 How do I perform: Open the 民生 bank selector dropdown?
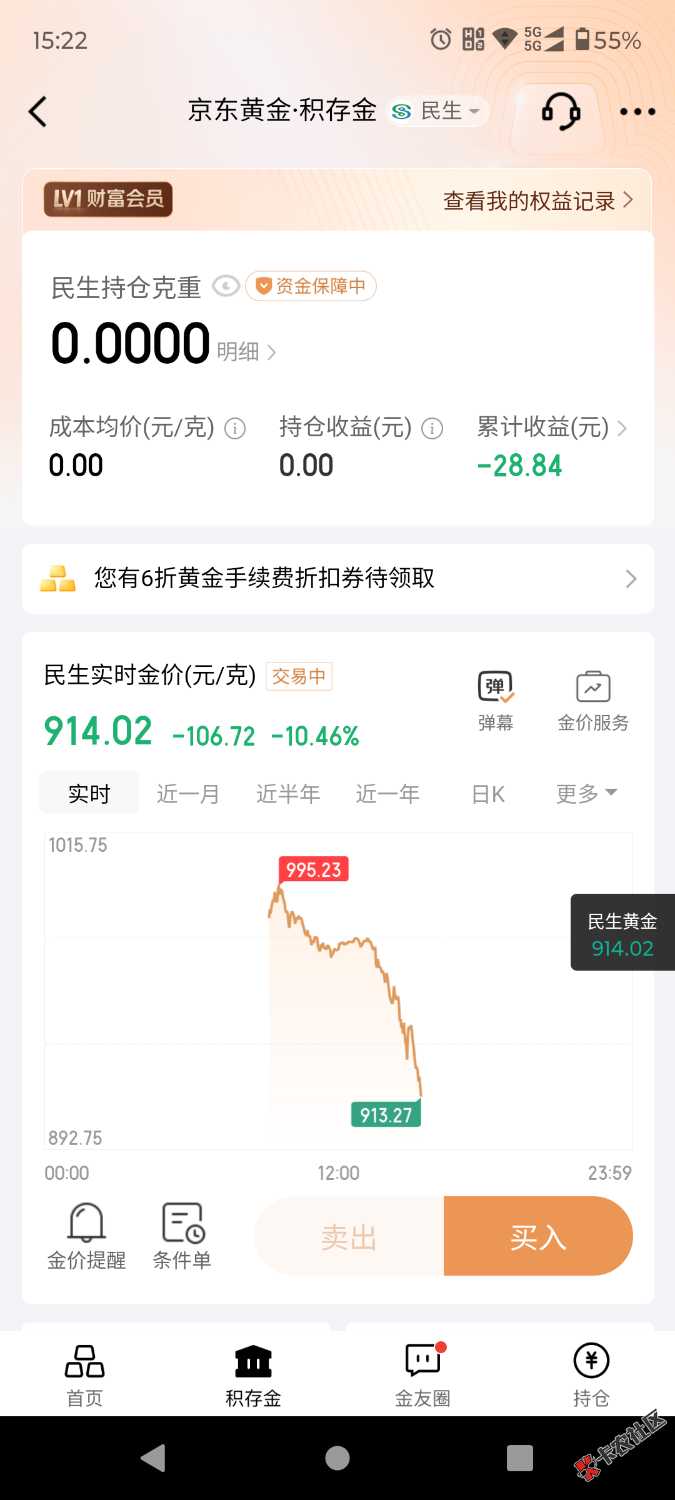coord(437,111)
